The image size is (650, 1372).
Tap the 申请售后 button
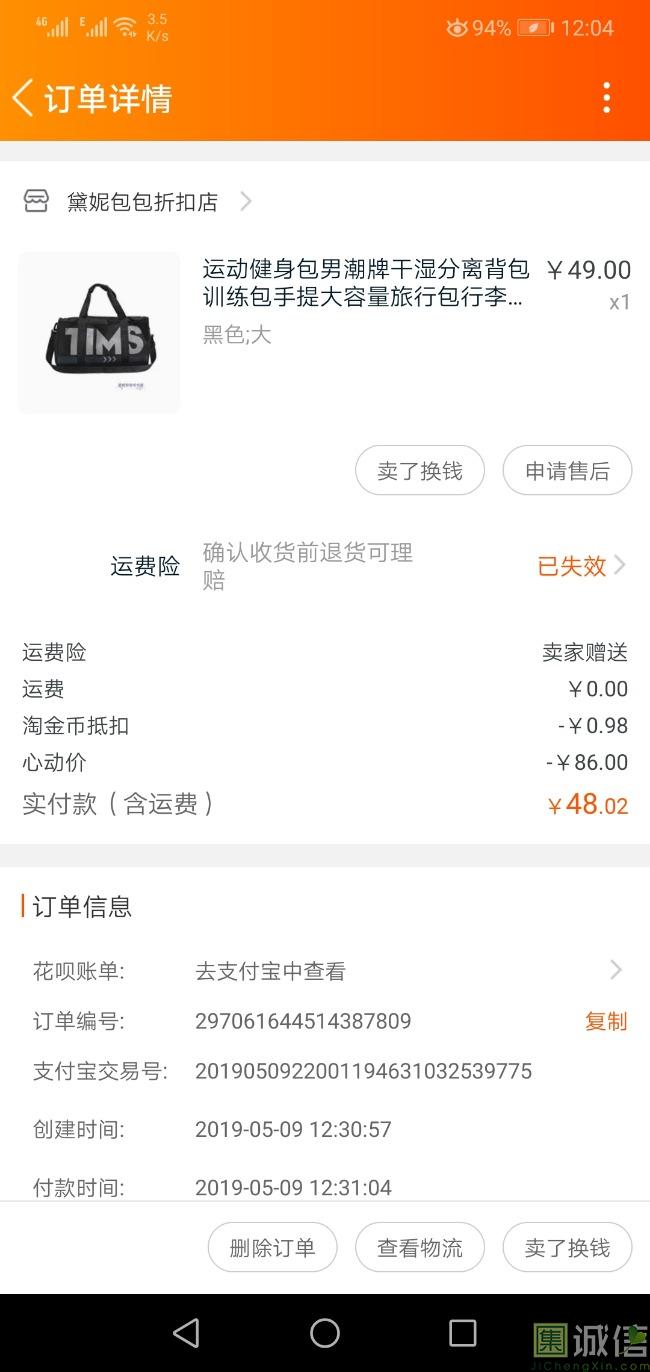click(x=567, y=471)
